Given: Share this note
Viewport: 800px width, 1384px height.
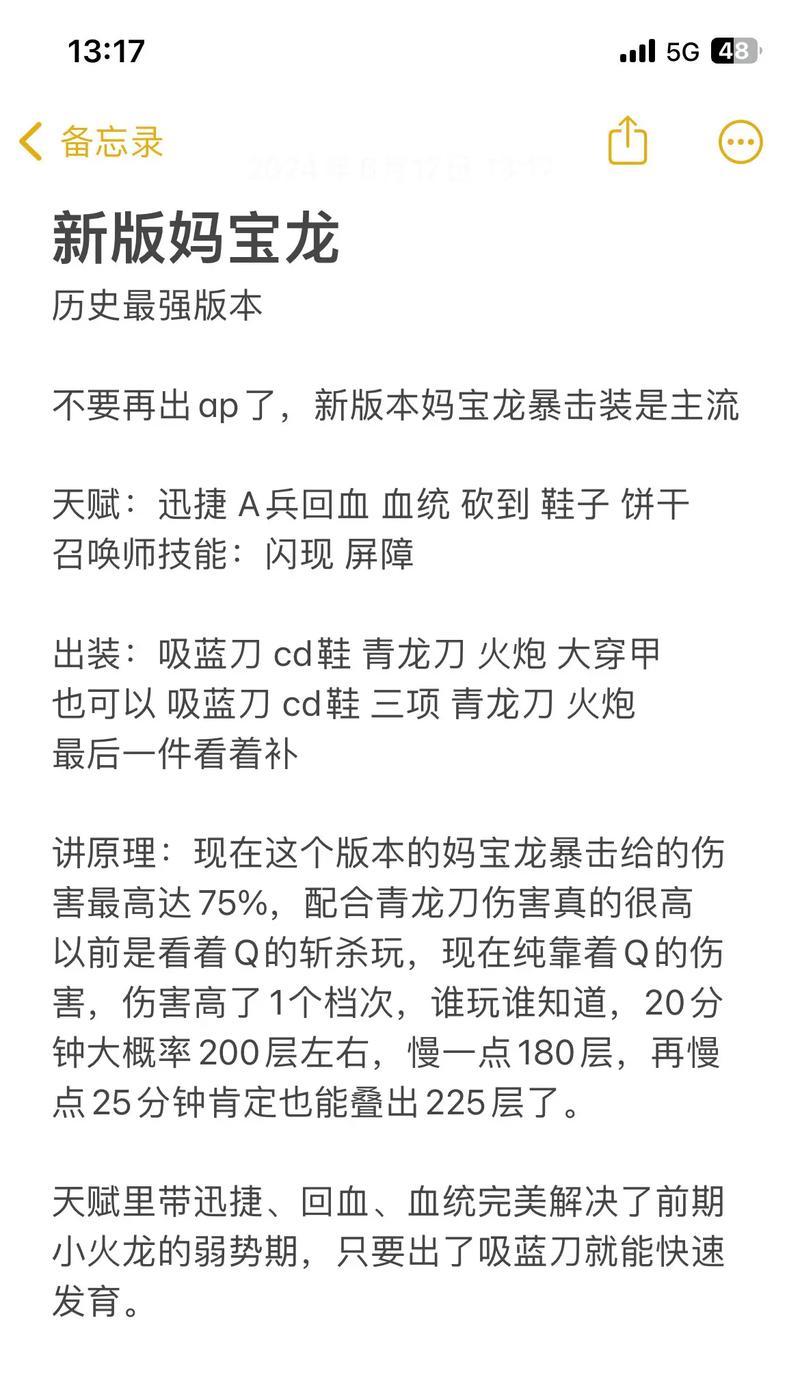Looking at the screenshot, I should click(628, 140).
